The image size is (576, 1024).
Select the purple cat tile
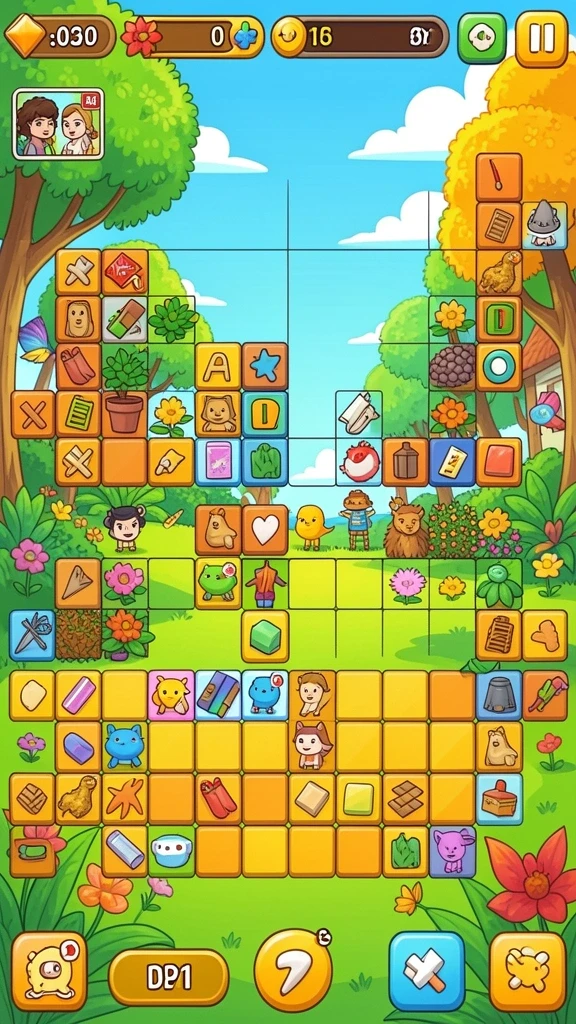(453, 851)
